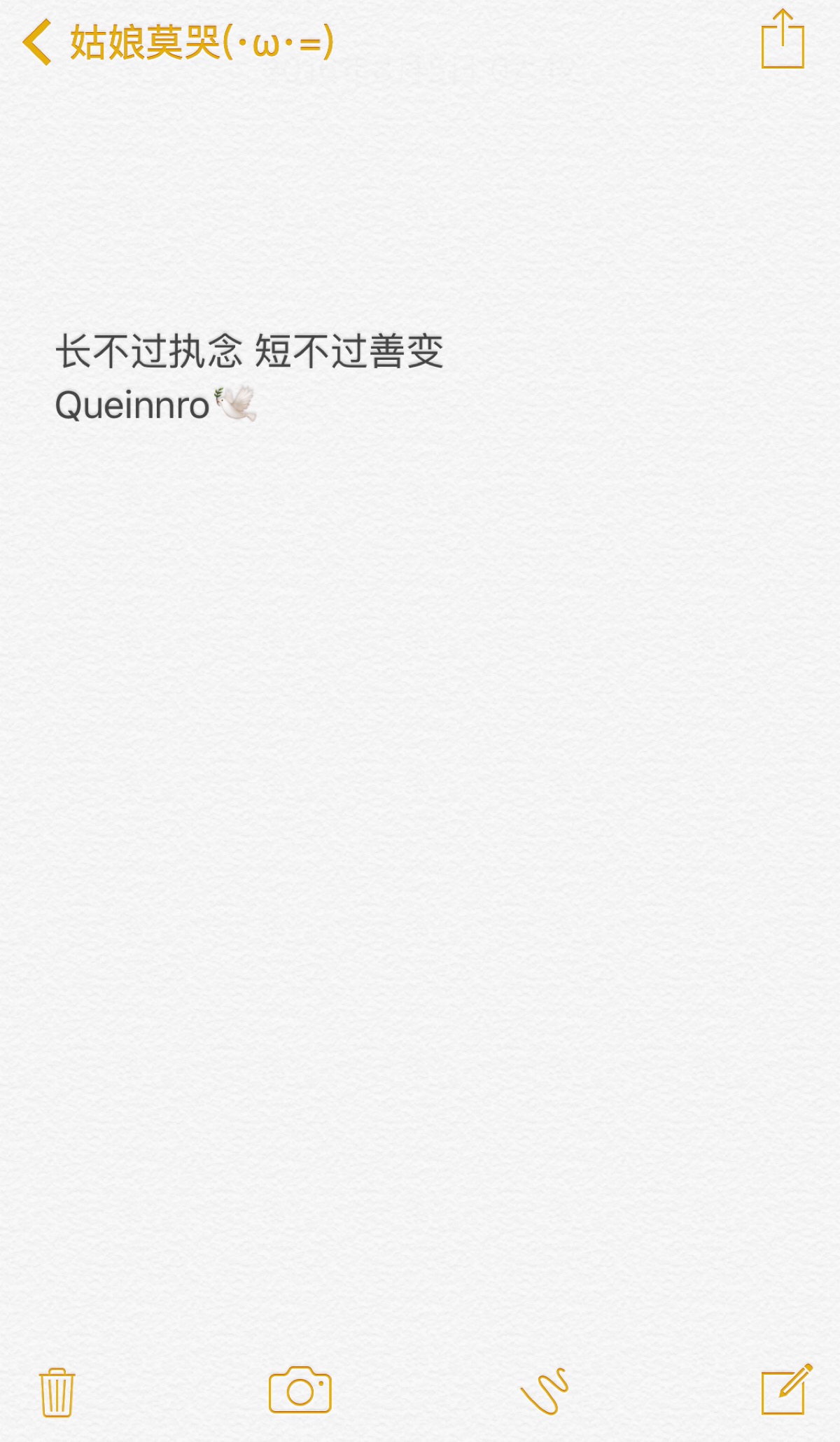This screenshot has width=840, height=1442.
Task: Place cursor after 善变 character
Action: coord(448,350)
